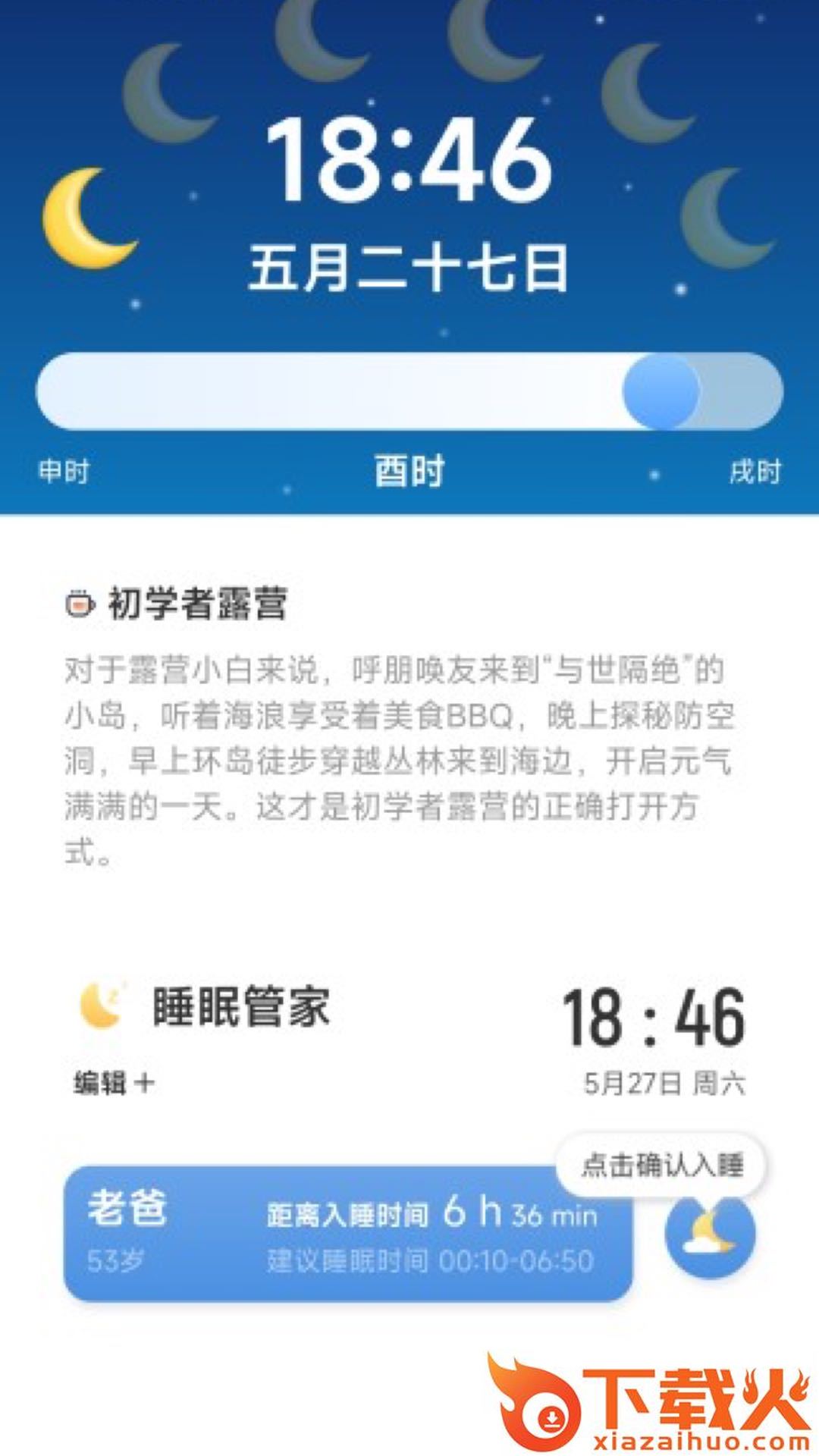The width and height of the screenshot is (819, 1456).
Task: Switch to the 申时 time period
Action: pyautogui.click(x=64, y=472)
